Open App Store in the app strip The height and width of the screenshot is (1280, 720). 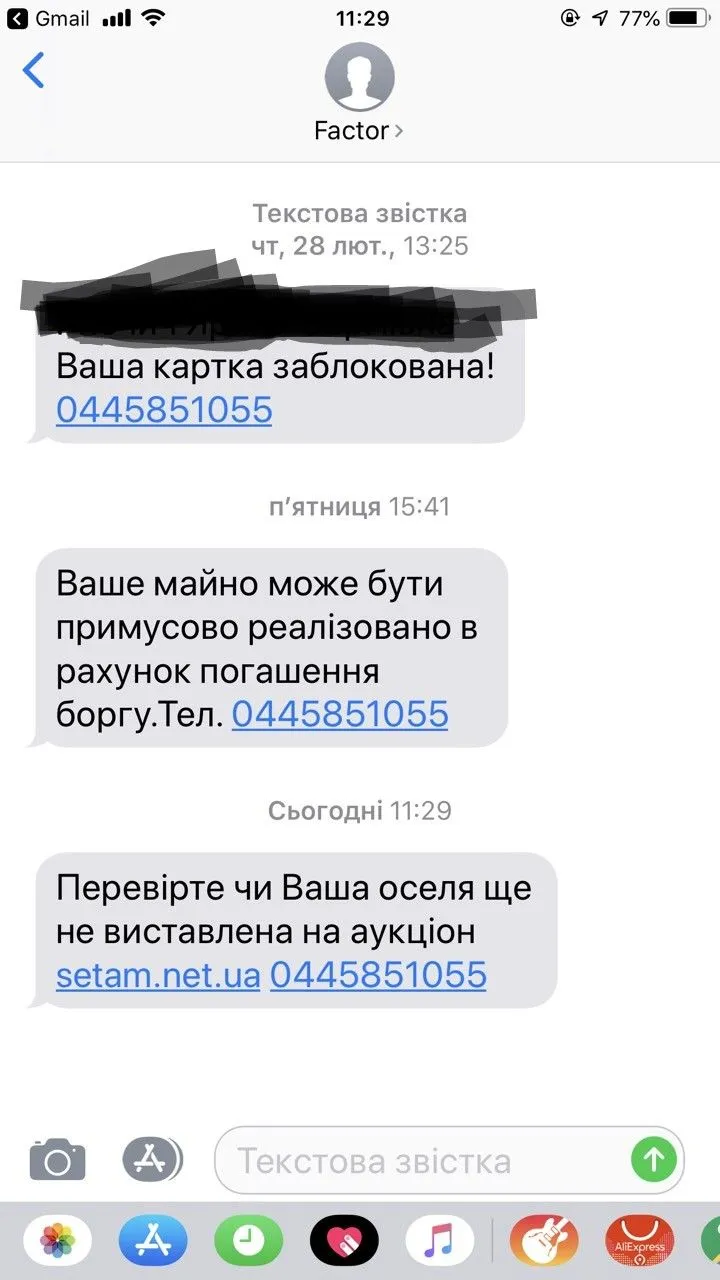click(x=153, y=1243)
